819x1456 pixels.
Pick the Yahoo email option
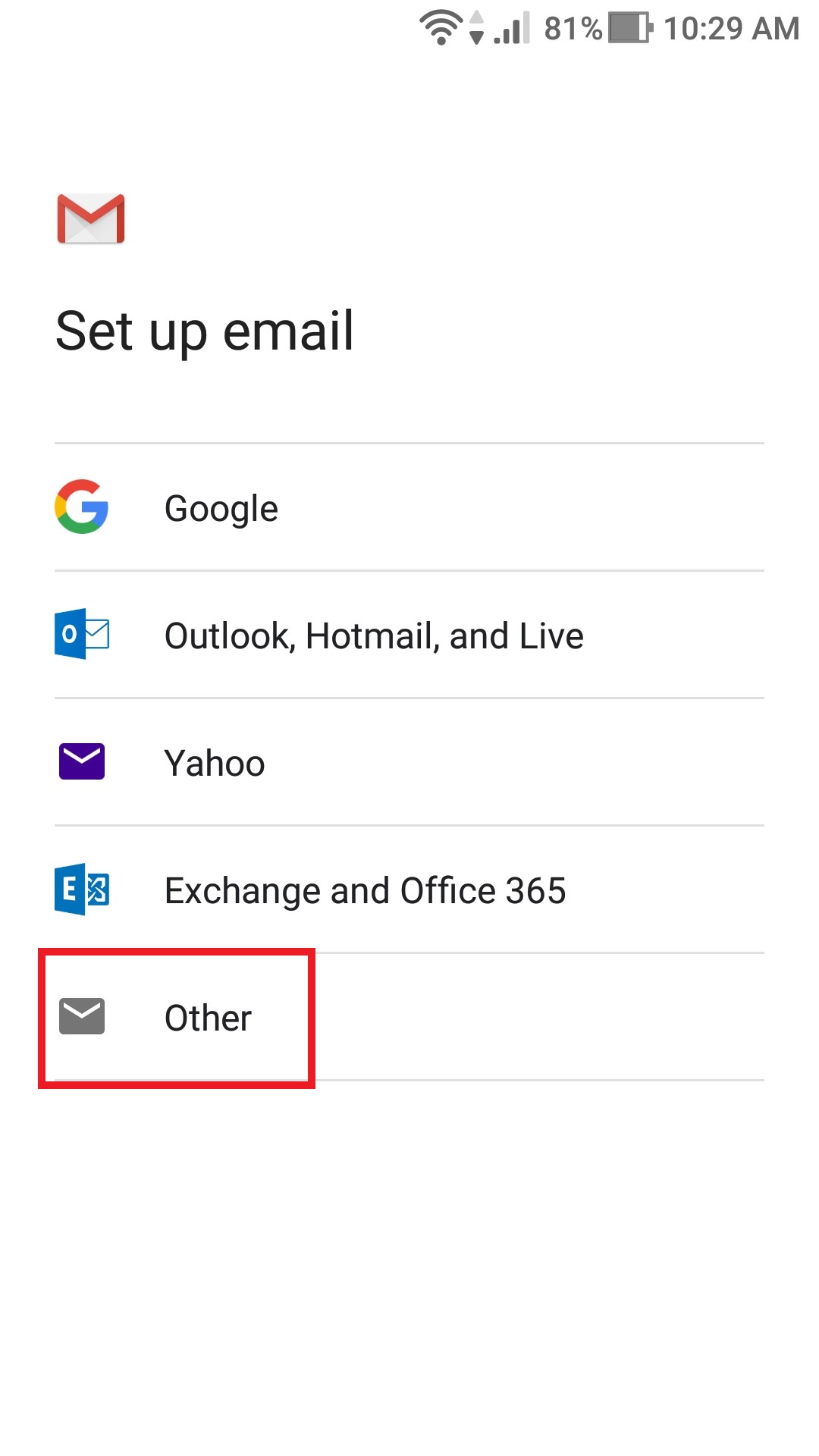point(409,762)
